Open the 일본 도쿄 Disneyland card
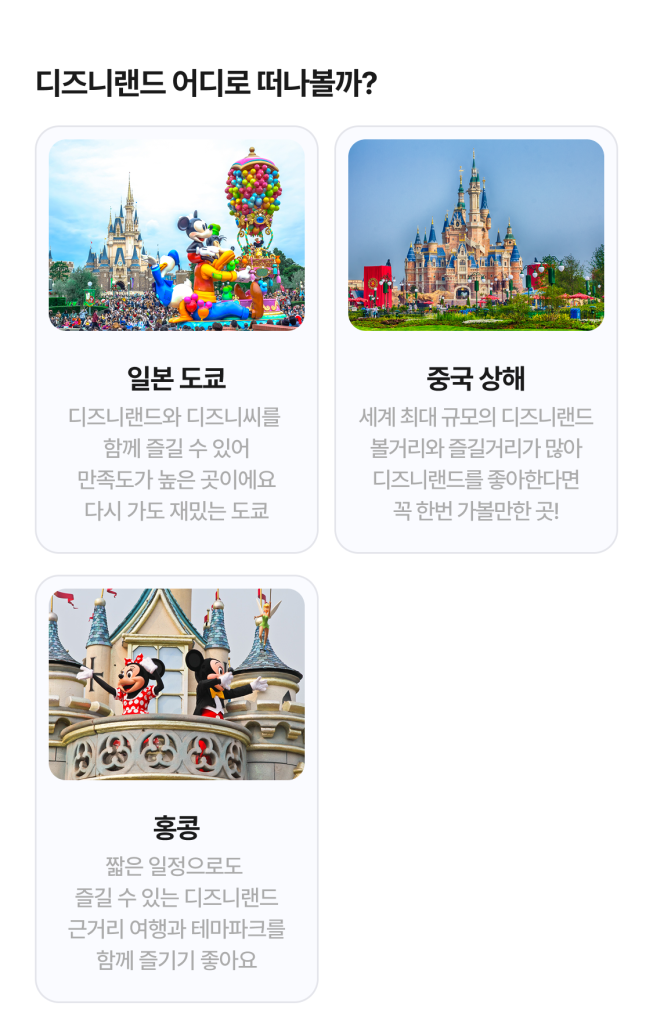The image size is (653, 1024). point(176,339)
